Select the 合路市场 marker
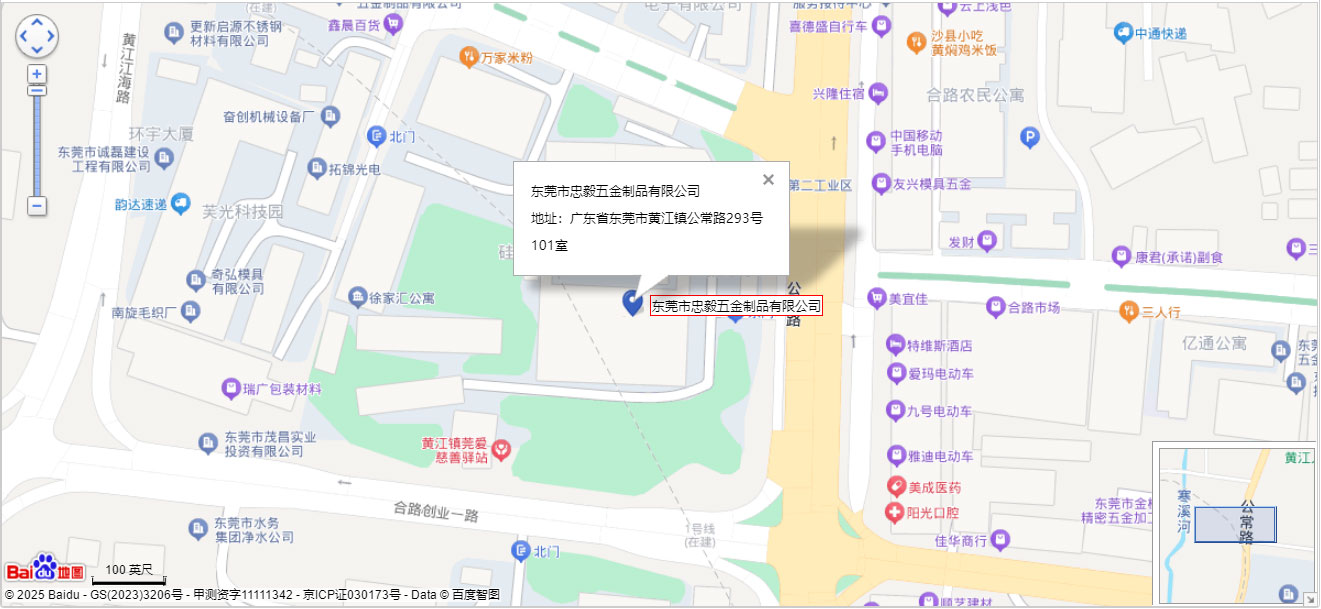Viewport: 1321px width, 609px height. click(995, 307)
